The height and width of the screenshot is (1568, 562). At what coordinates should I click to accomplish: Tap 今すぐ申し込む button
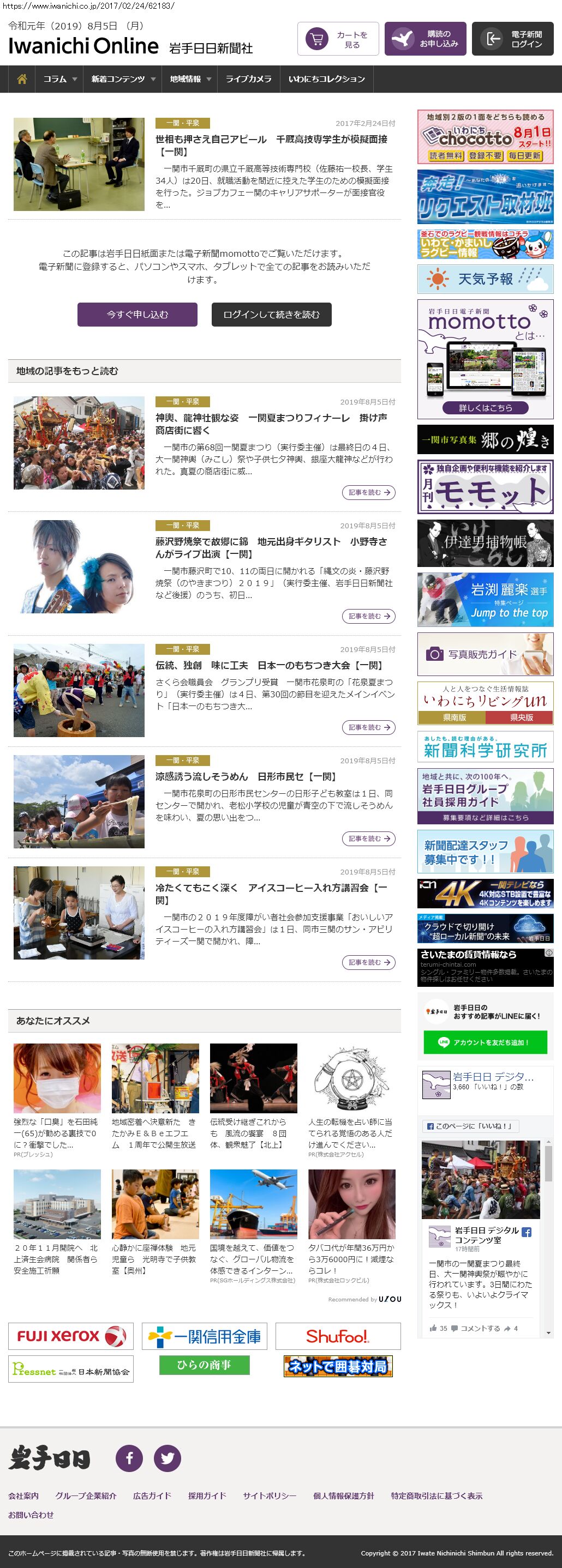tap(137, 315)
